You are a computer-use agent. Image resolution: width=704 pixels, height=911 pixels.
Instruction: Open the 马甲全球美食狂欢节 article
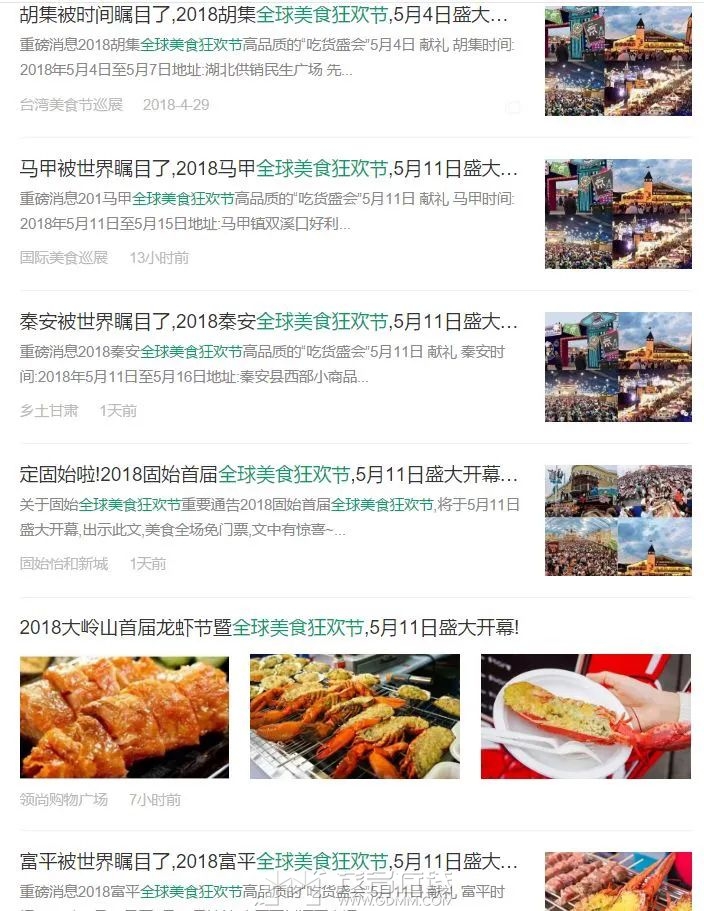[x=268, y=169]
